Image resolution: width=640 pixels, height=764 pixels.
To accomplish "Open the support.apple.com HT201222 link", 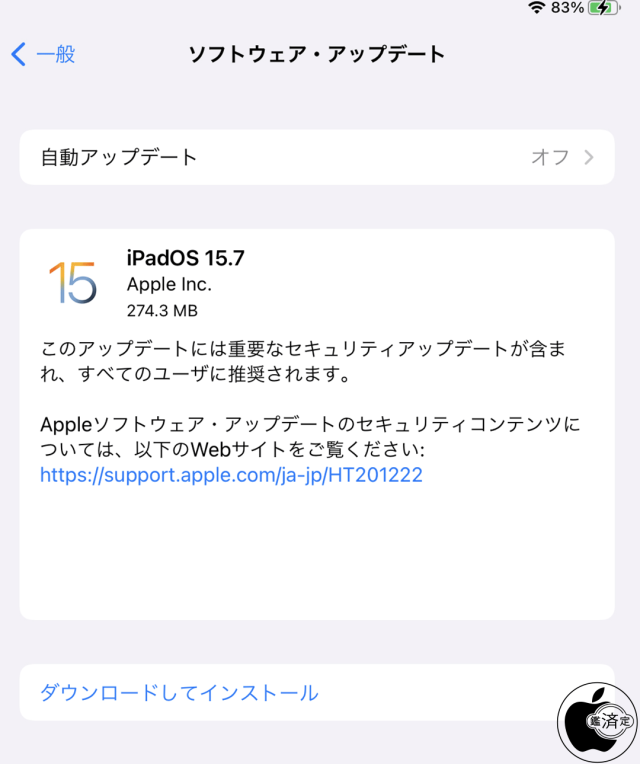I will [x=231, y=475].
